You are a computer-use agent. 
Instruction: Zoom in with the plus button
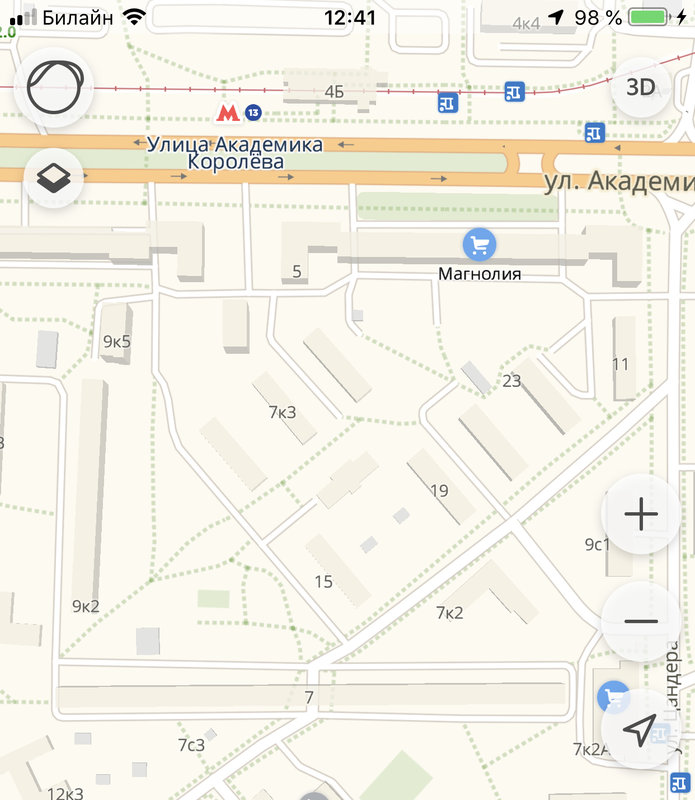coord(640,514)
